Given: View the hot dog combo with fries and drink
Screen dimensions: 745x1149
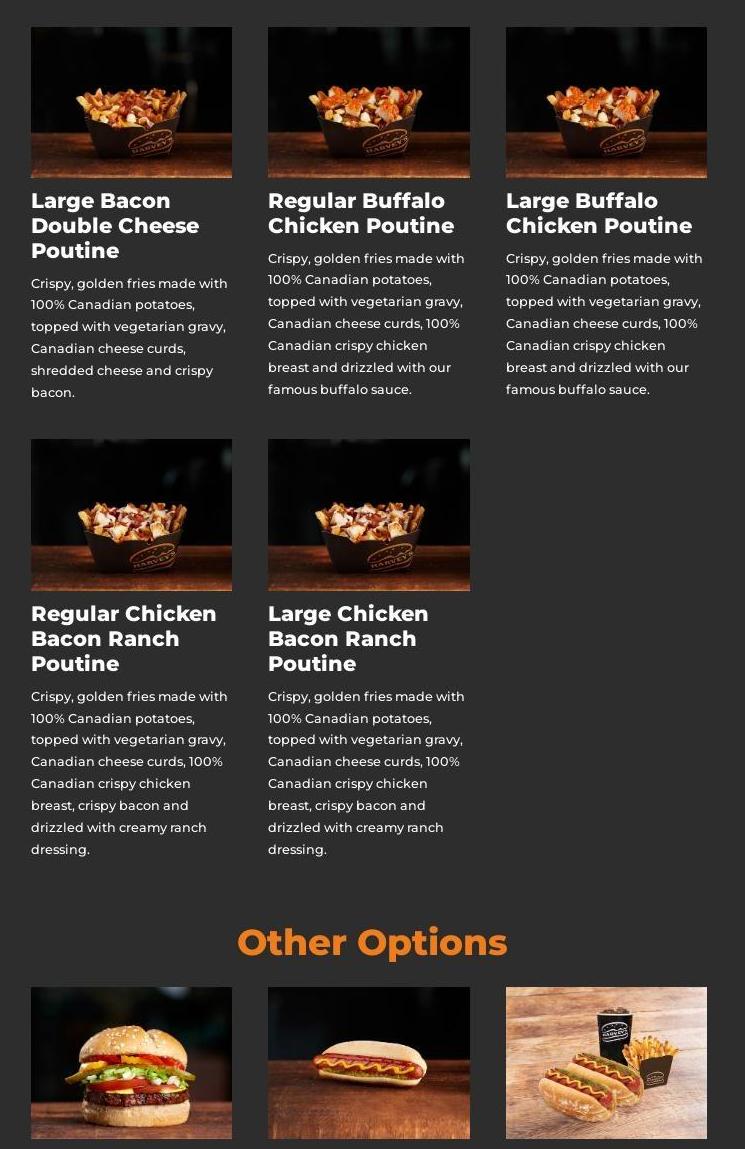Looking at the screenshot, I should click(606, 1063).
